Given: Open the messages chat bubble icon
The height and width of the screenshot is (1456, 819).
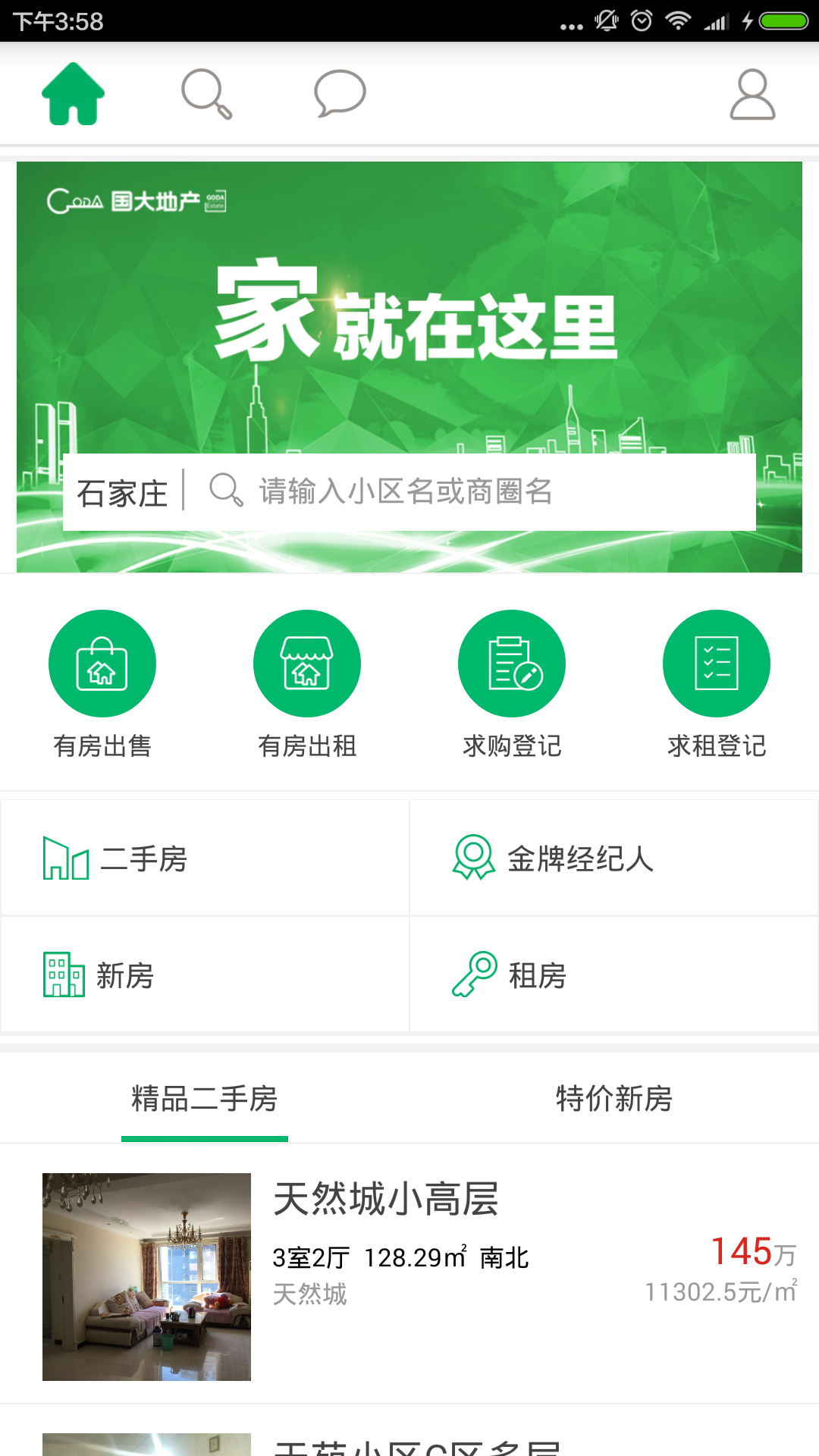Looking at the screenshot, I should (x=340, y=94).
